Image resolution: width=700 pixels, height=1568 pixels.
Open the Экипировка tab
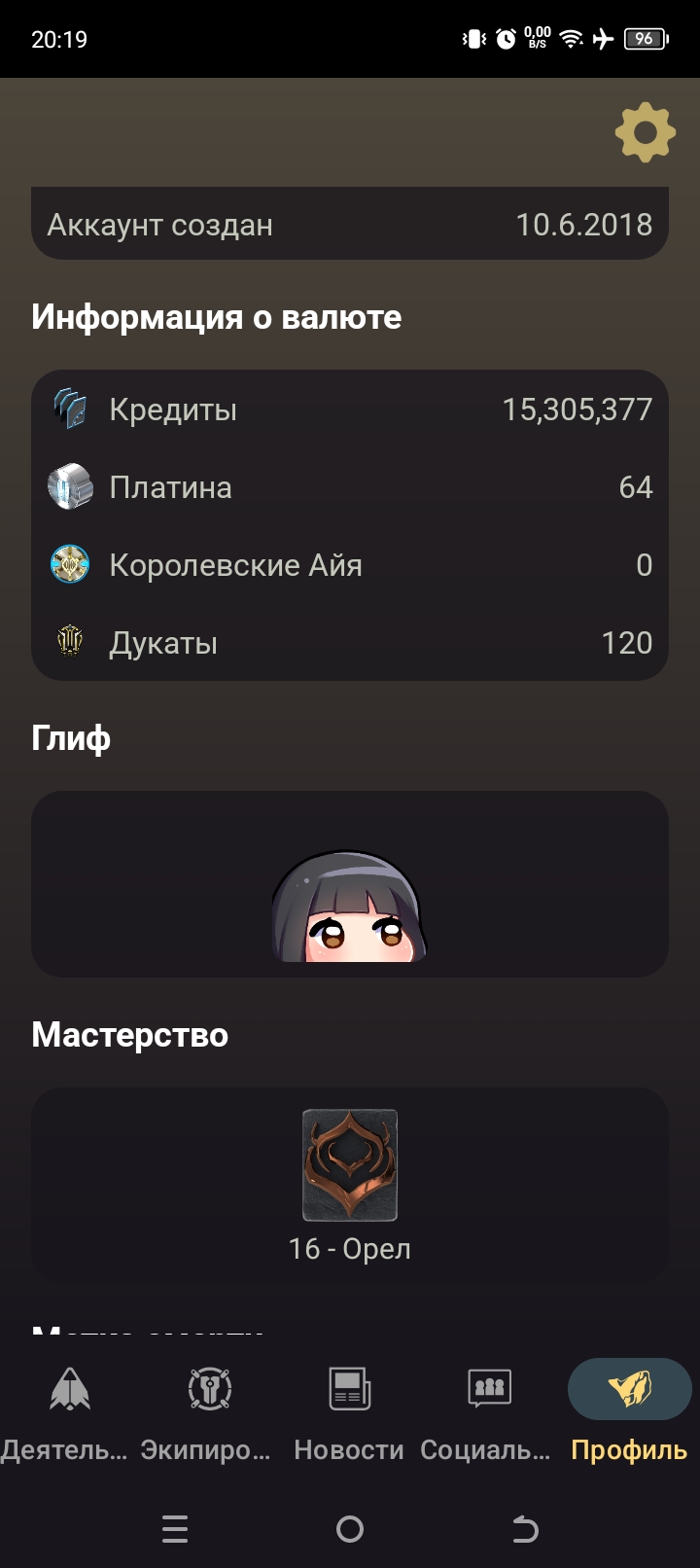click(x=209, y=1408)
